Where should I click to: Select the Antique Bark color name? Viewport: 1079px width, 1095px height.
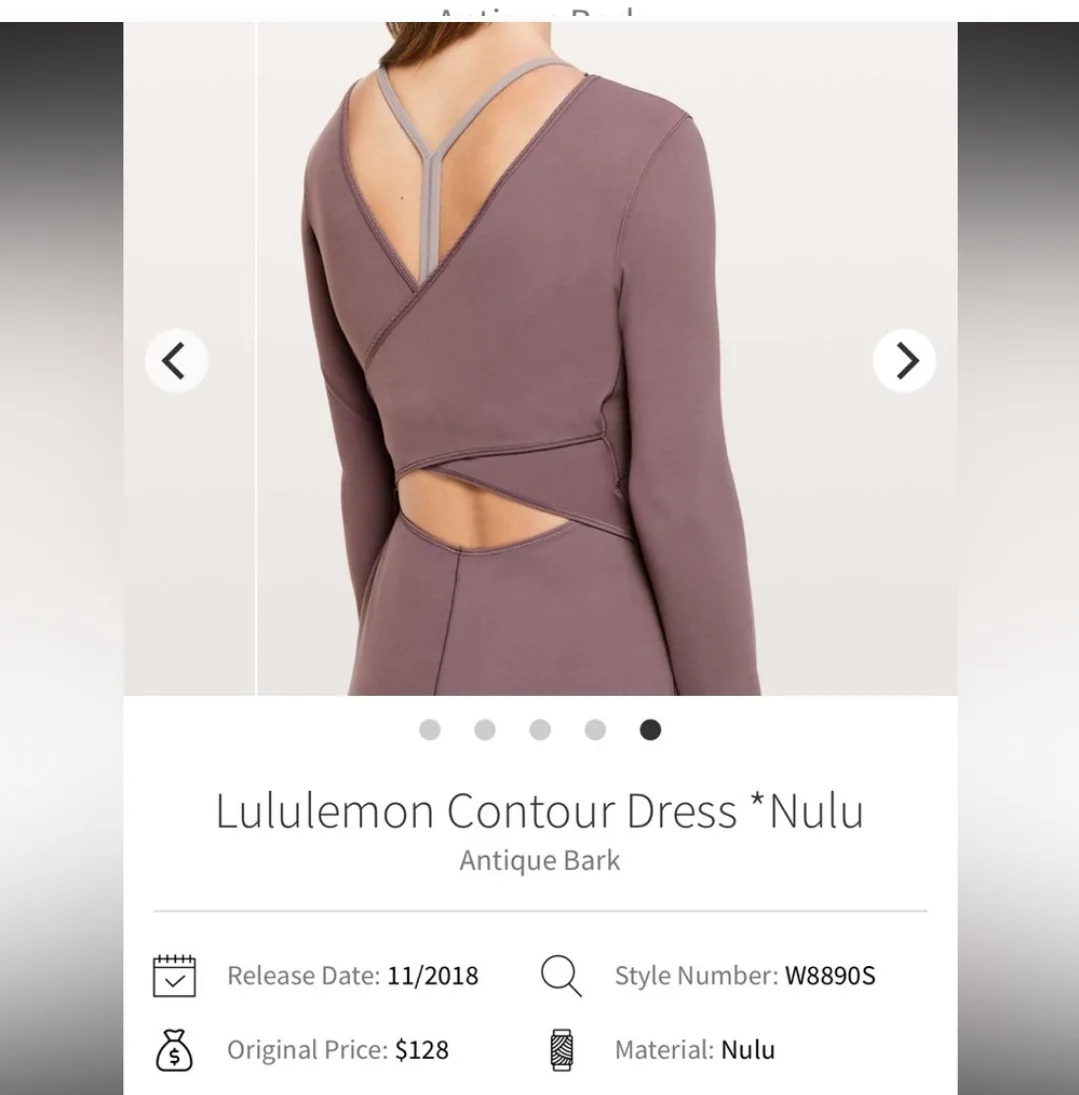pos(539,860)
